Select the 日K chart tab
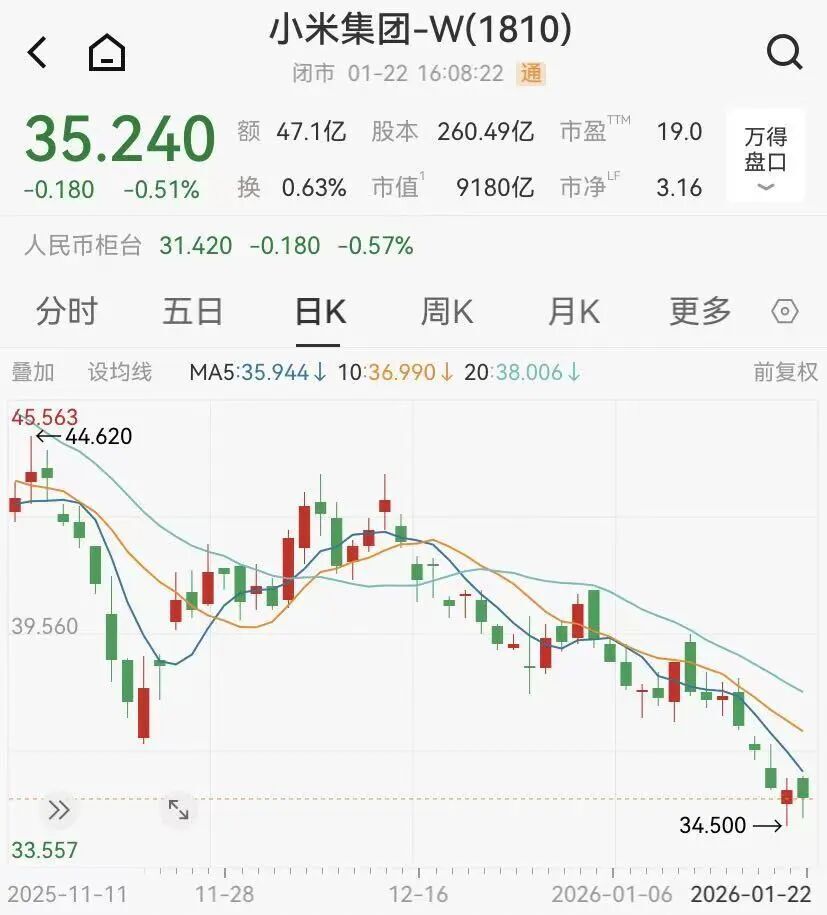The image size is (827, 915). click(320, 312)
